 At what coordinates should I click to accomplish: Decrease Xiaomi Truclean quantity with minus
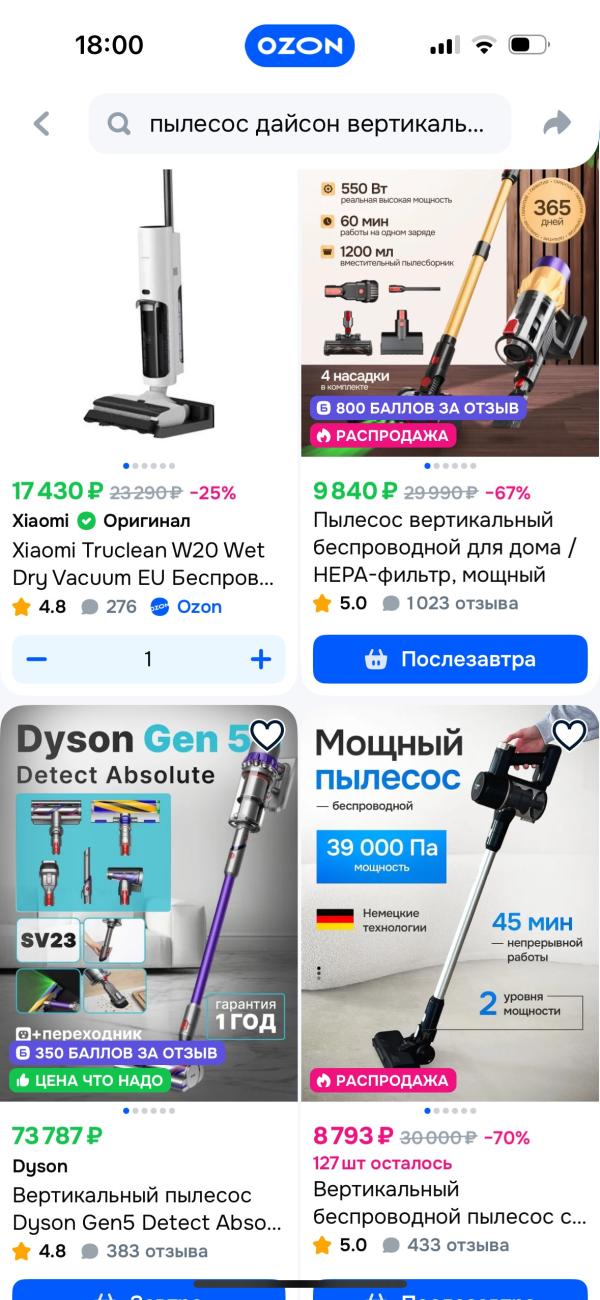tap(37, 659)
